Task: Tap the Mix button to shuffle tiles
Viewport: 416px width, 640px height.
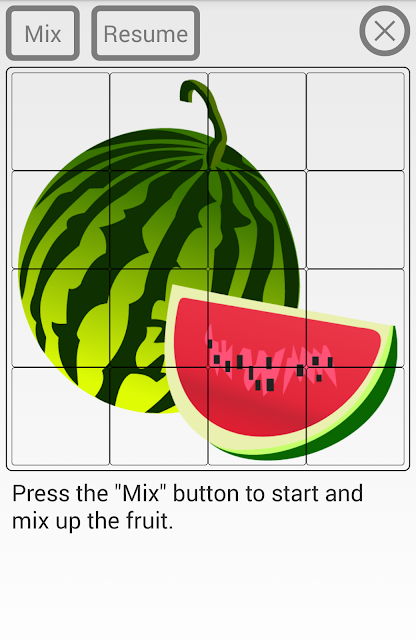Action: [43, 33]
